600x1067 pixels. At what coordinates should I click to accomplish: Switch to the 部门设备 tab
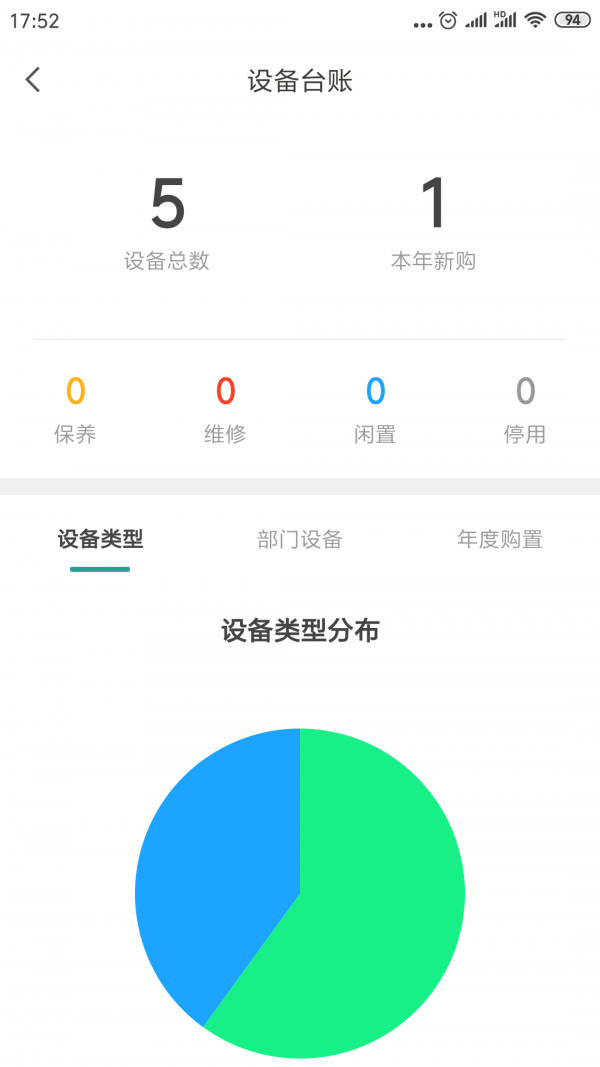pos(300,540)
